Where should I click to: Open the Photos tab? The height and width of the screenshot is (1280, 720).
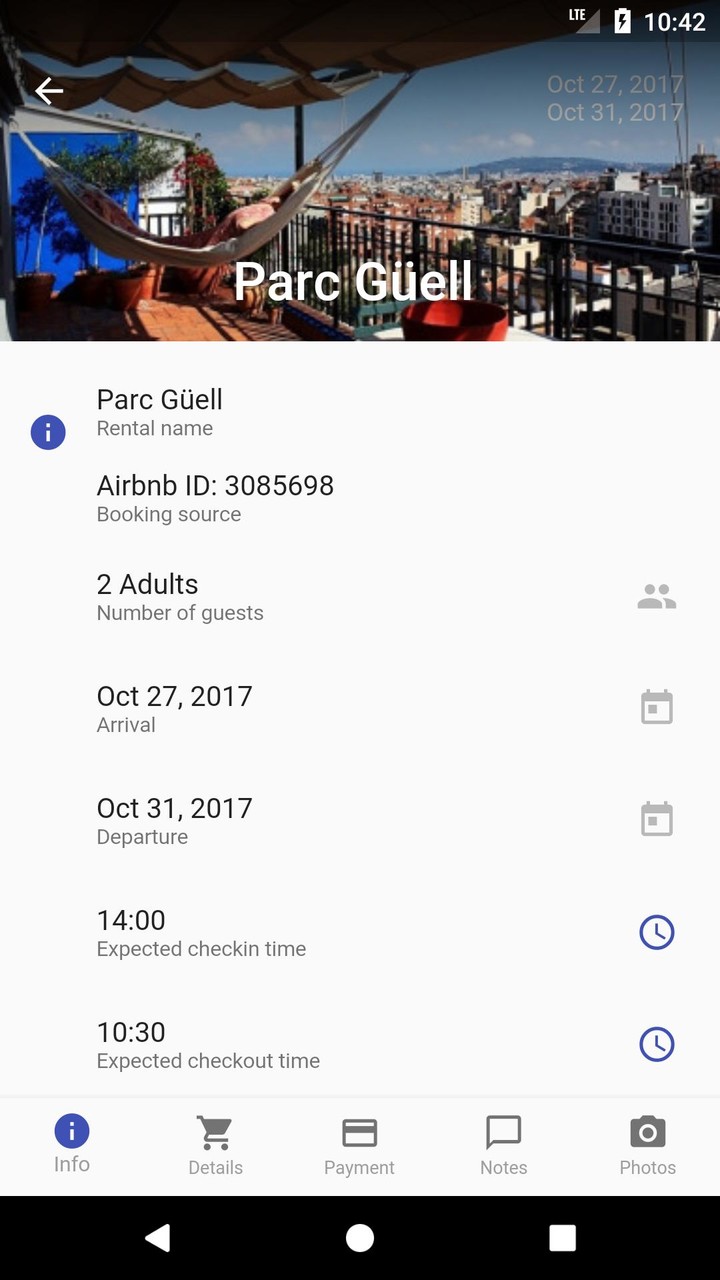(647, 1146)
